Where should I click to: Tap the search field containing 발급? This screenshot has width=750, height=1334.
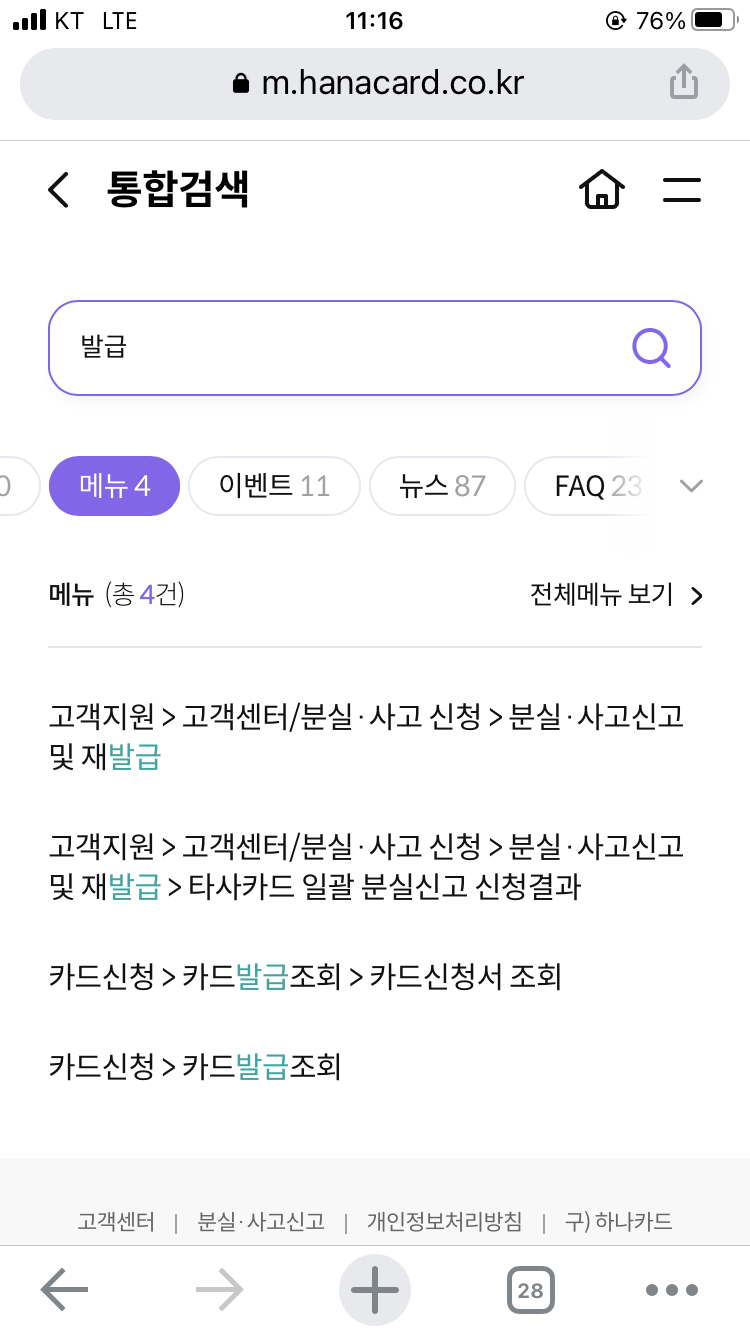pos(375,348)
